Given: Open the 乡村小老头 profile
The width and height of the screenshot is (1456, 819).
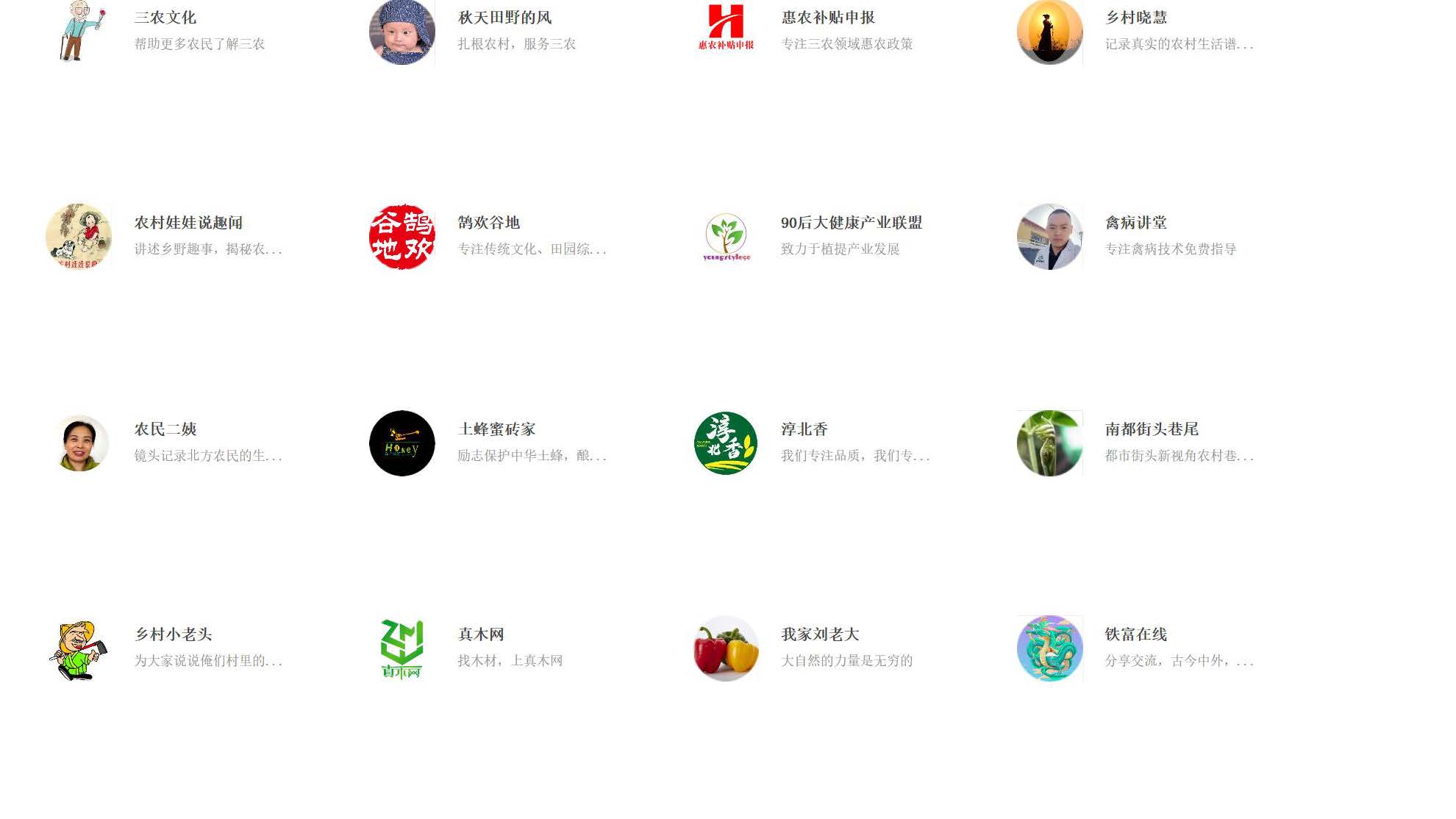Looking at the screenshot, I should (x=173, y=634).
